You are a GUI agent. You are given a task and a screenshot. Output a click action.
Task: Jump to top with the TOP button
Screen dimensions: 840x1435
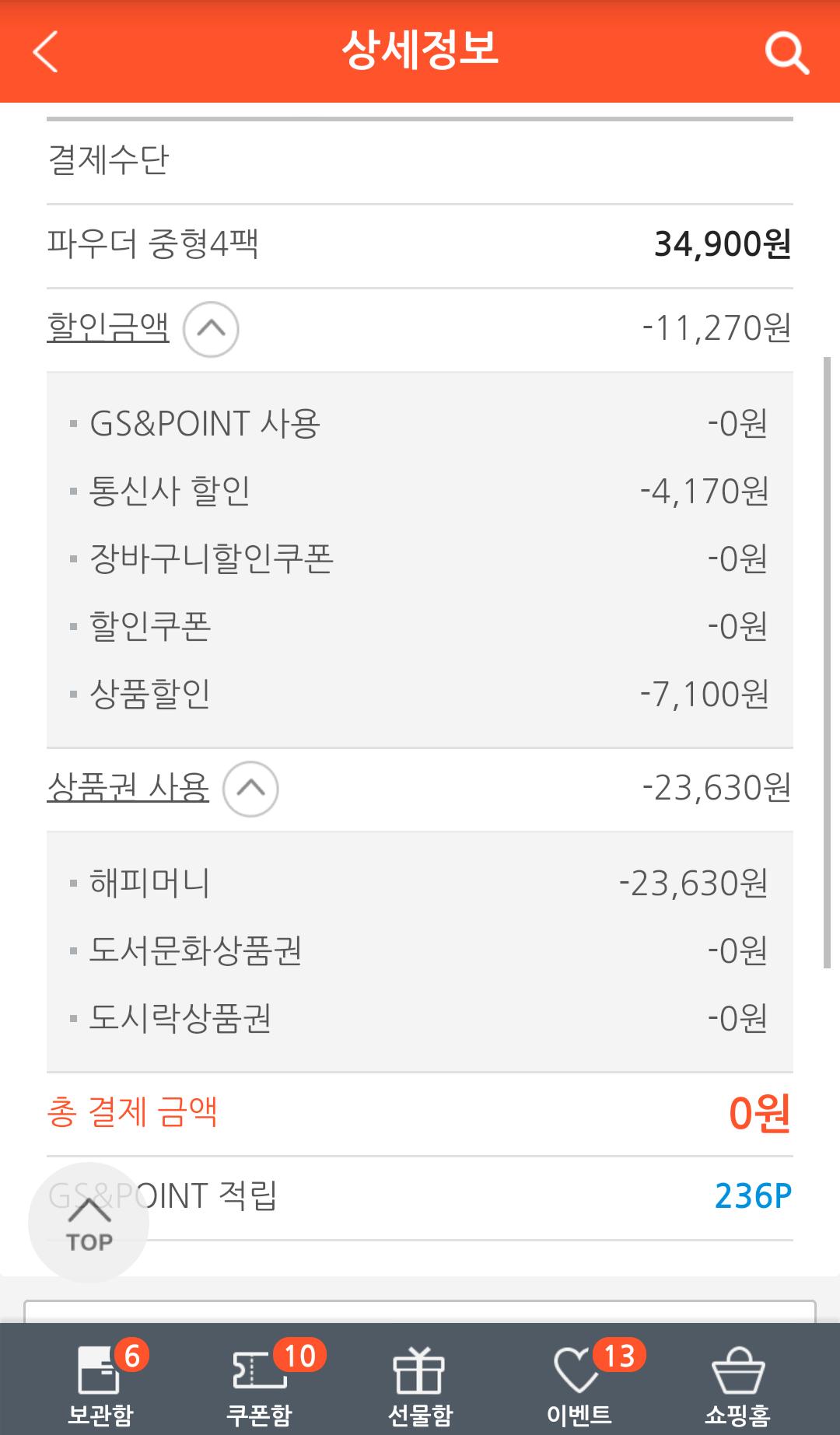89,1222
